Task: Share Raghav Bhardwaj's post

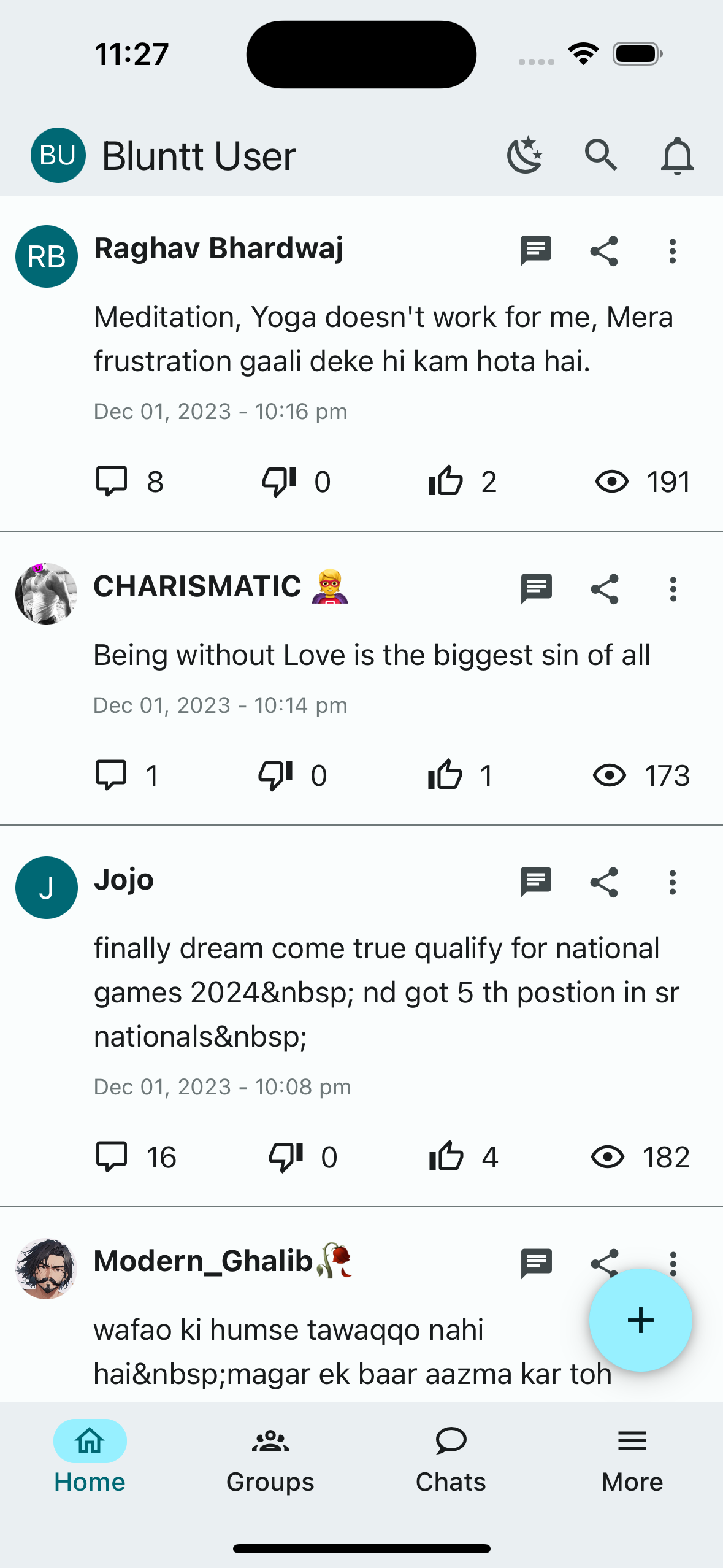Action: pyautogui.click(x=604, y=251)
